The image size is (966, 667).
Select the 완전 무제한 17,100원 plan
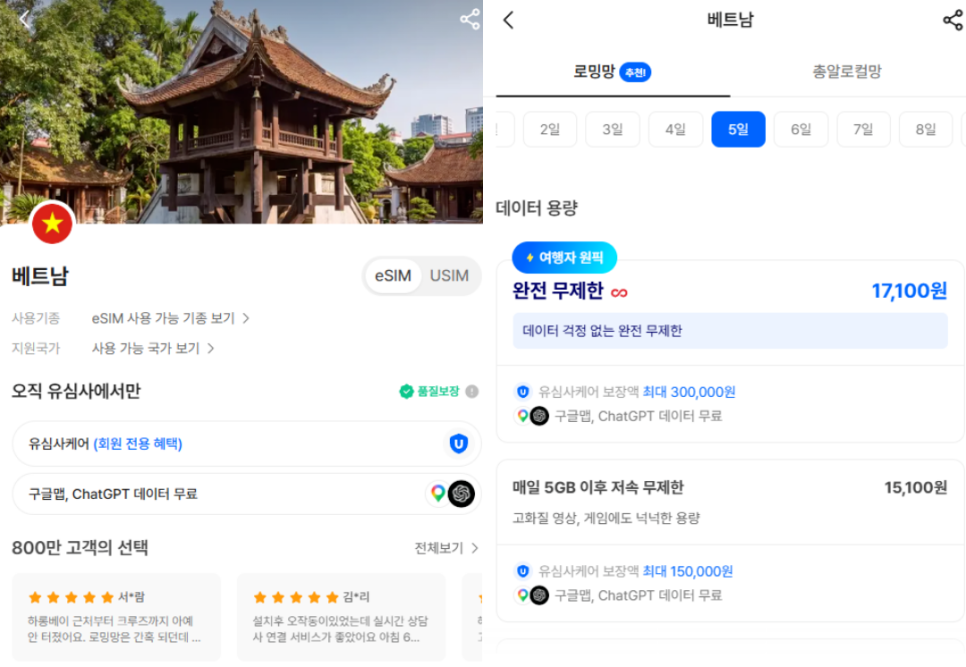(x=730, y=351)
